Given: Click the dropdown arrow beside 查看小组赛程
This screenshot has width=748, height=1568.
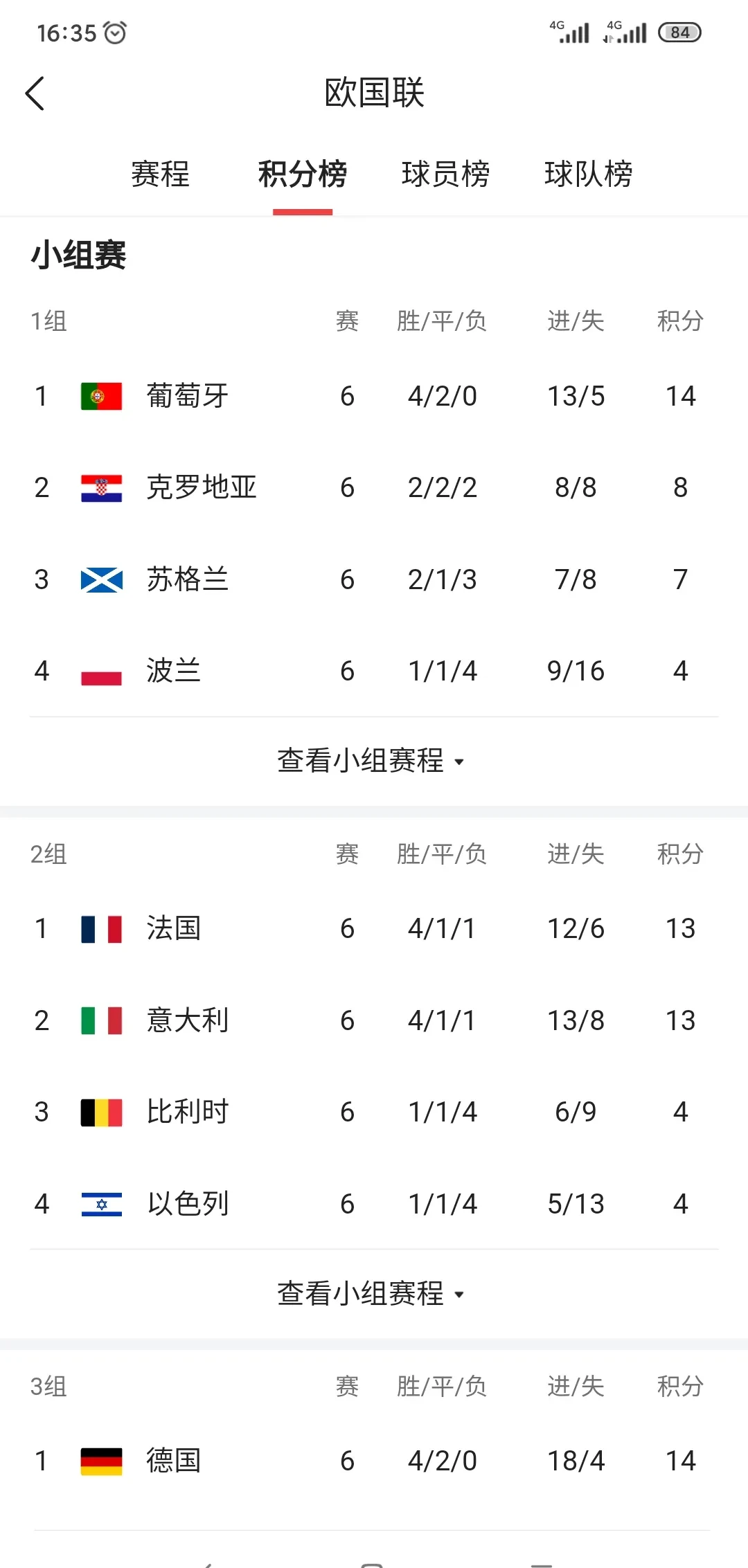Looking at the screenshot, I should point(460,762).
